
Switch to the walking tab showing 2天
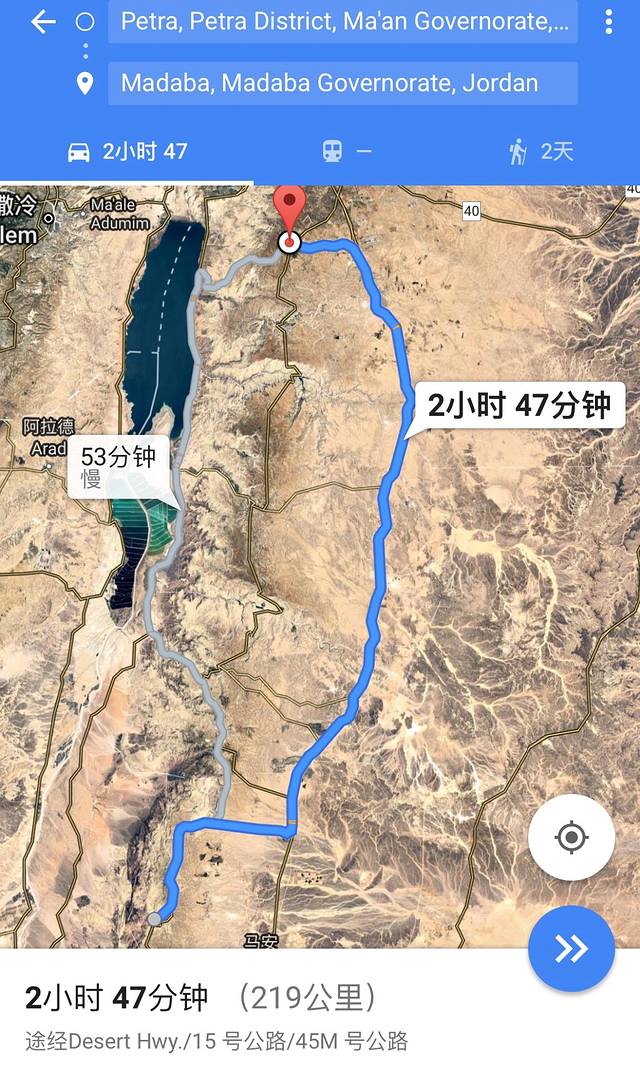(541, 152)
